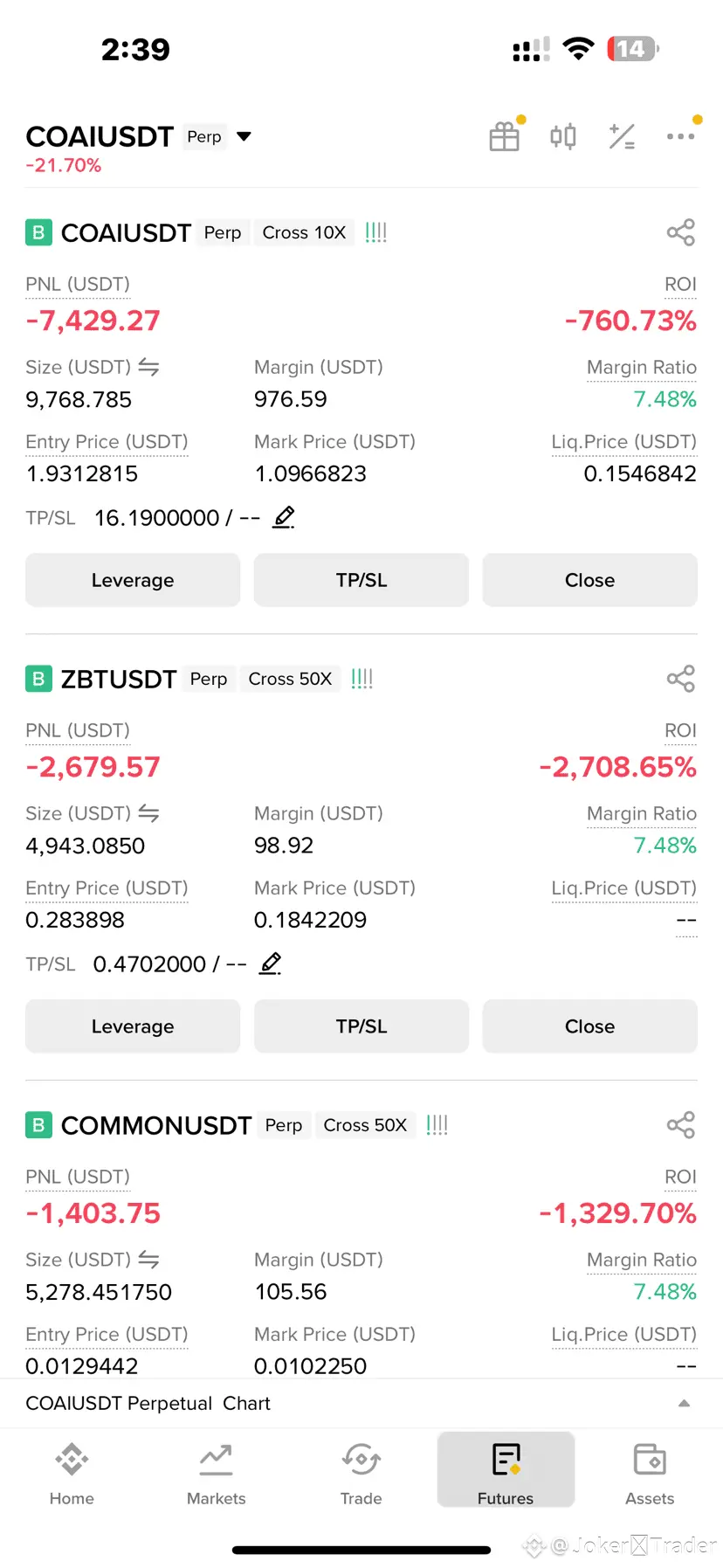Tap TP/SL button for COAIUSDT

point(361,580)
